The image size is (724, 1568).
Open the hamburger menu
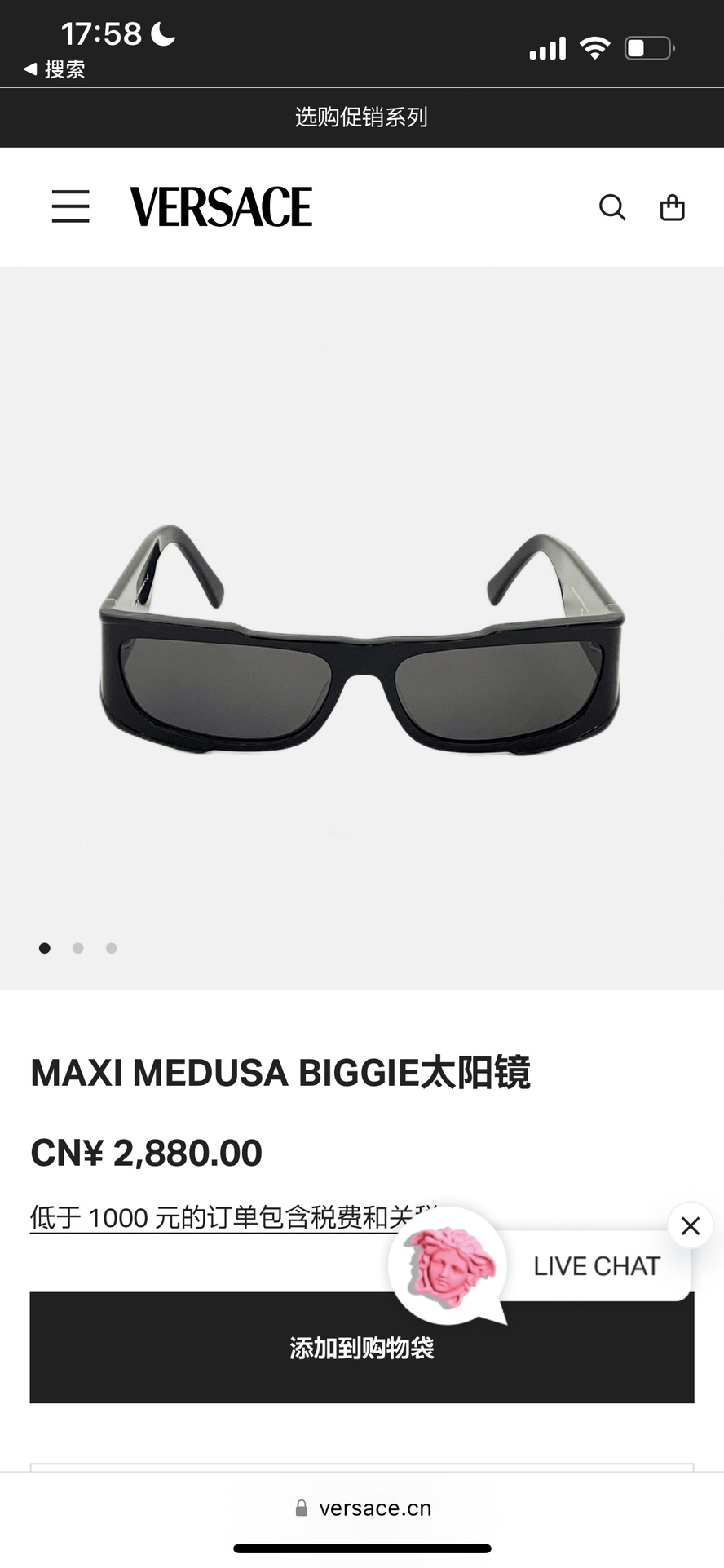coord(71,206)
